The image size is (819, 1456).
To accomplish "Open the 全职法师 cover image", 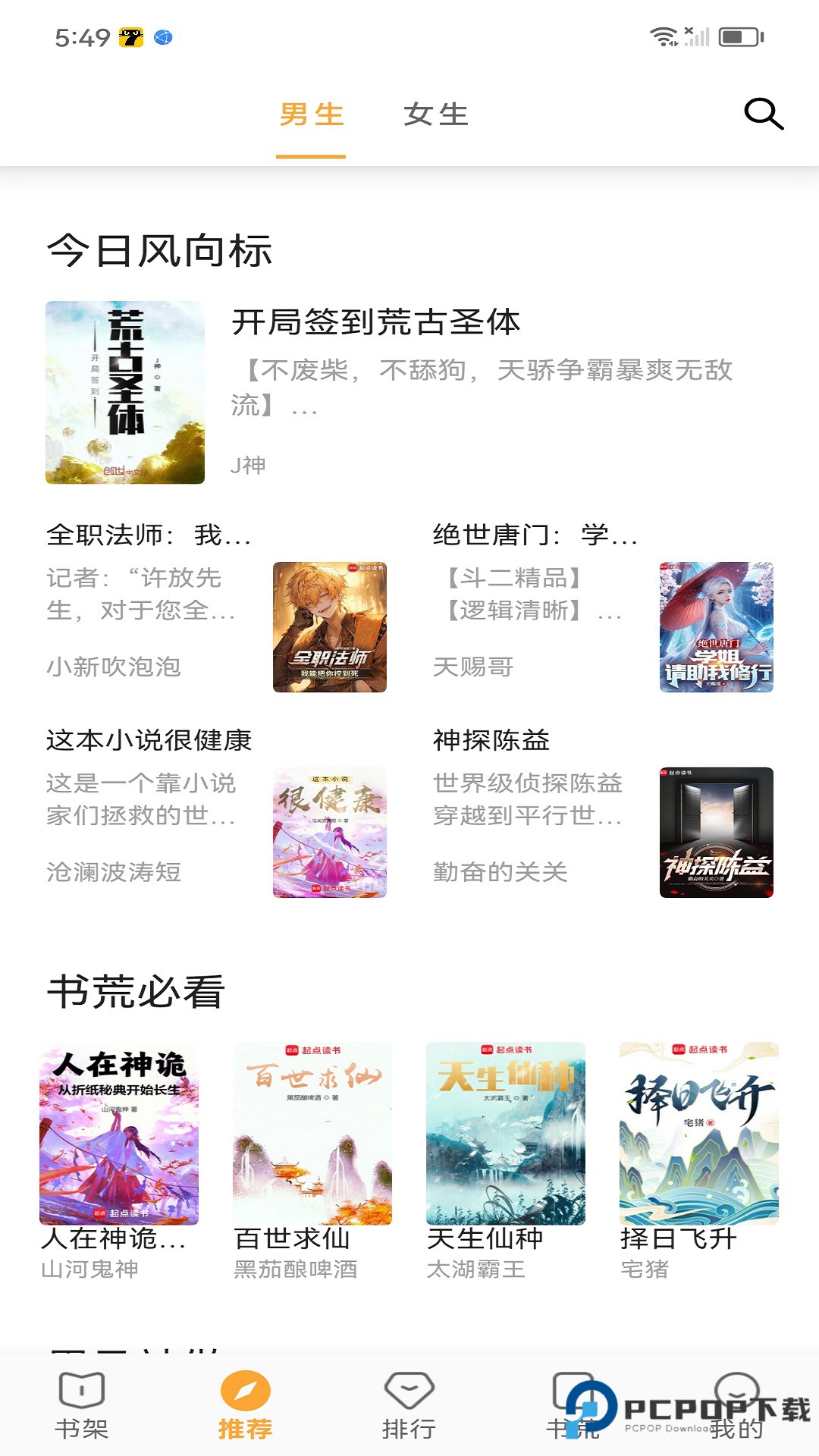I will (331, 629).
